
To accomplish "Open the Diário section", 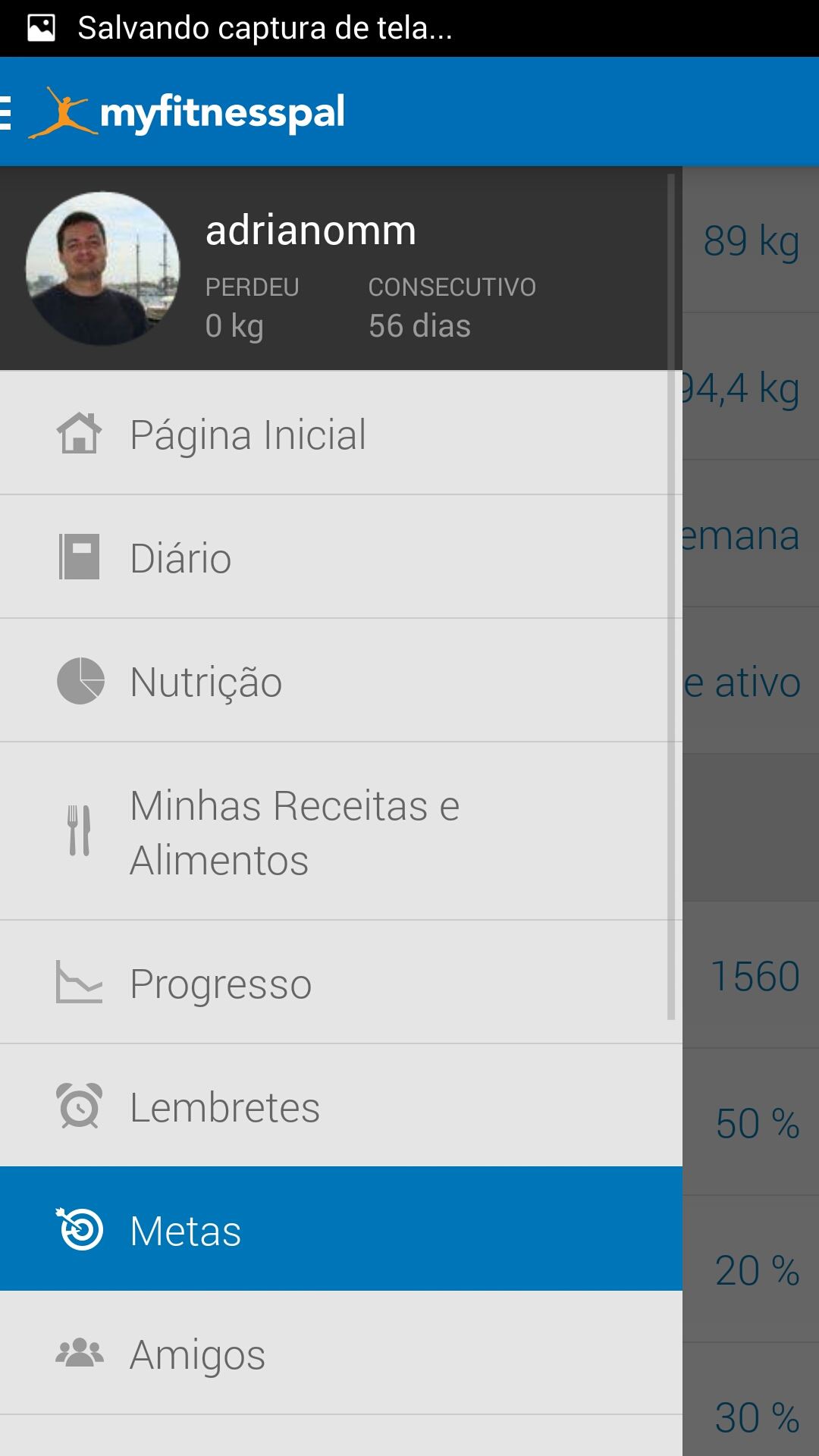I will [x=341, y=557].
